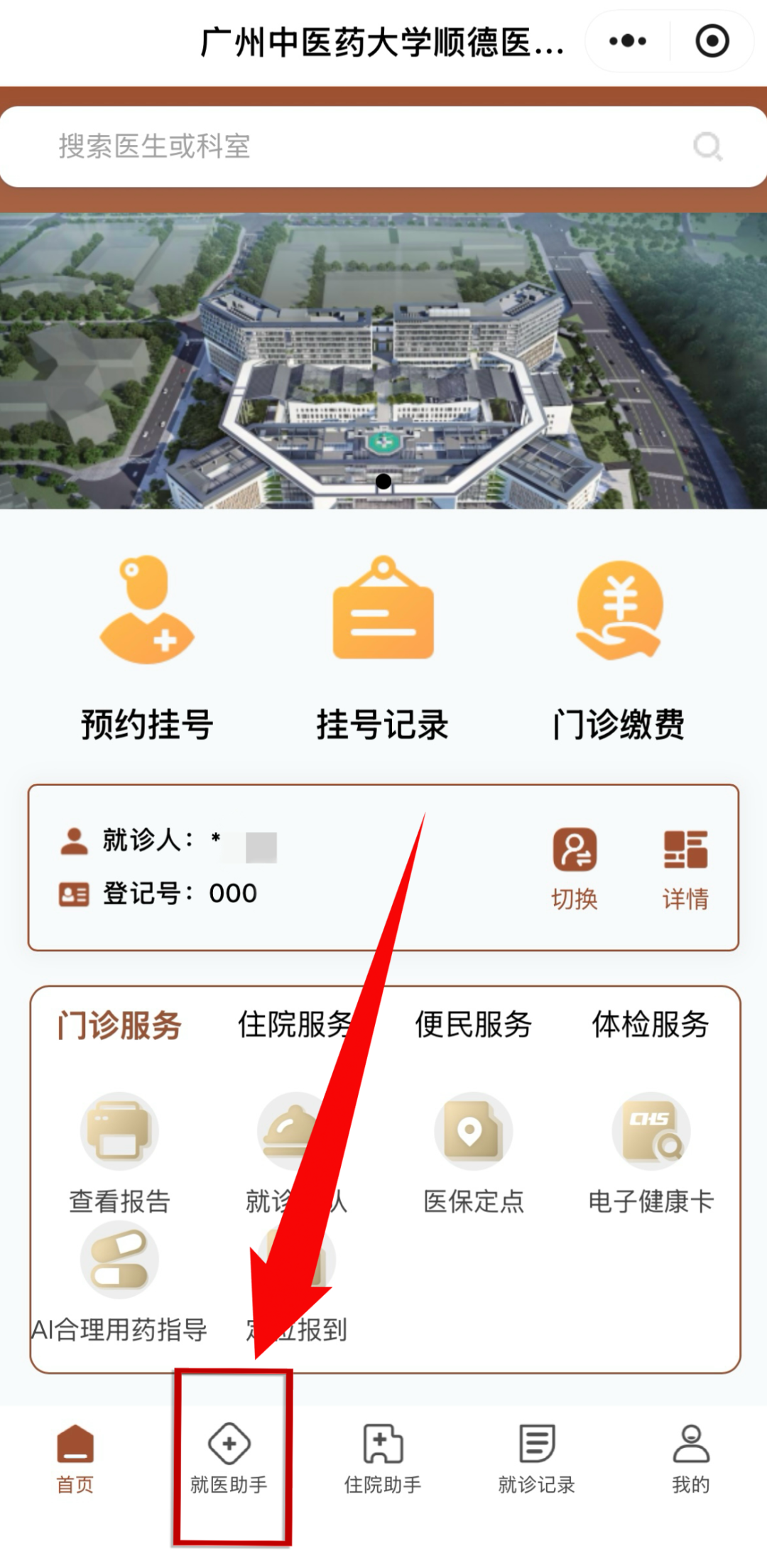Open 电子健康卡 health card
This screenshot has height=1568, width=767.
[651, 1152]
